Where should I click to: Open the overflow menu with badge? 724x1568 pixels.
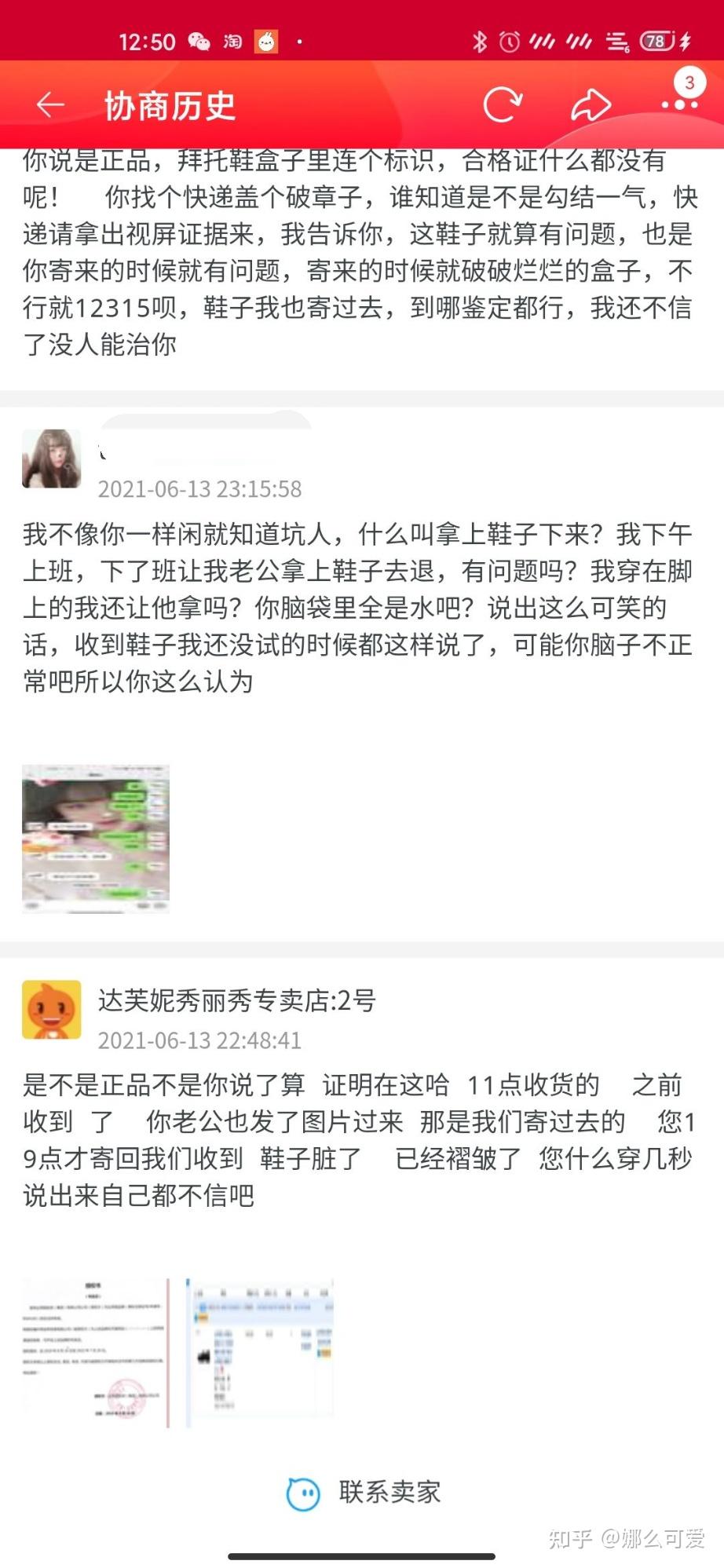coord(678,103)
